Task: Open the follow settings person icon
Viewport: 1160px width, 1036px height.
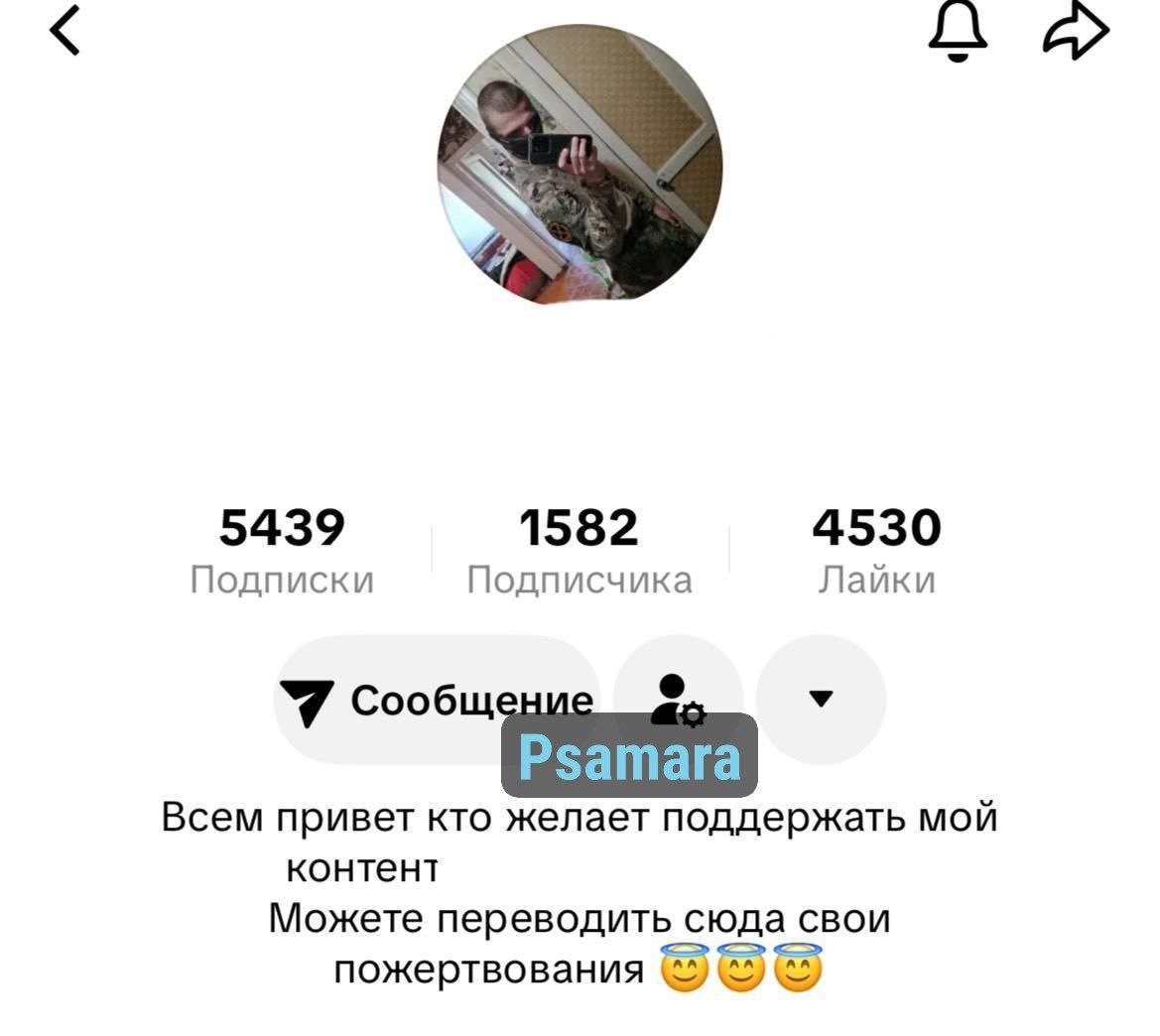Action: click(x=677, y=698)
